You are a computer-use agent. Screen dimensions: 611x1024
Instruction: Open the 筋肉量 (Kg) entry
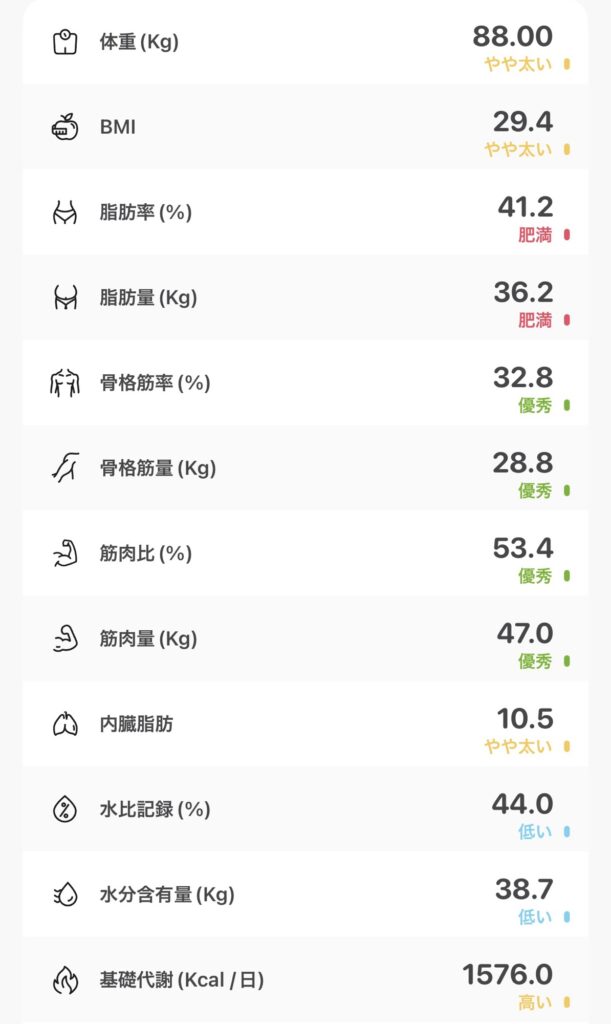coord(305,638)
